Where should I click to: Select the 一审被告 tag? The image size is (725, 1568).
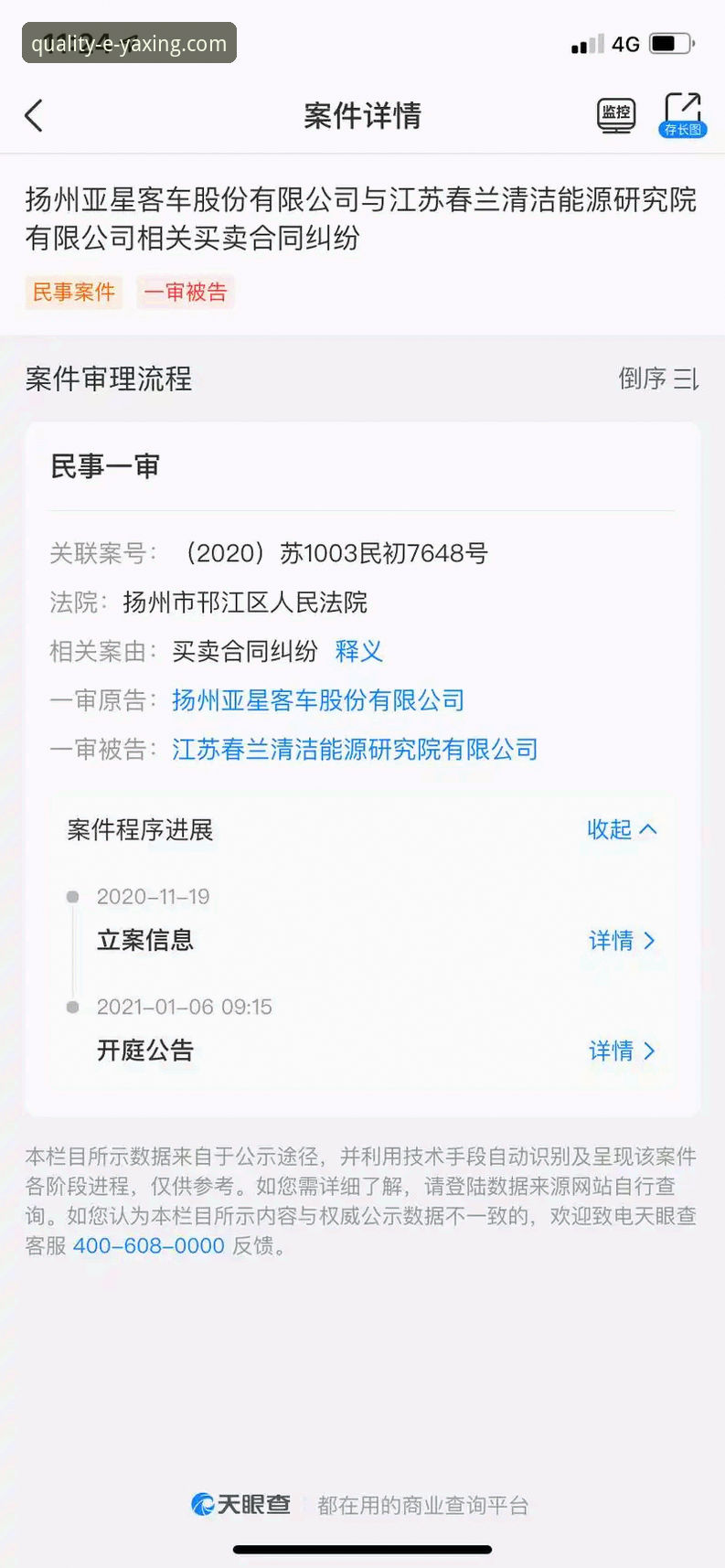coord(185,292)
